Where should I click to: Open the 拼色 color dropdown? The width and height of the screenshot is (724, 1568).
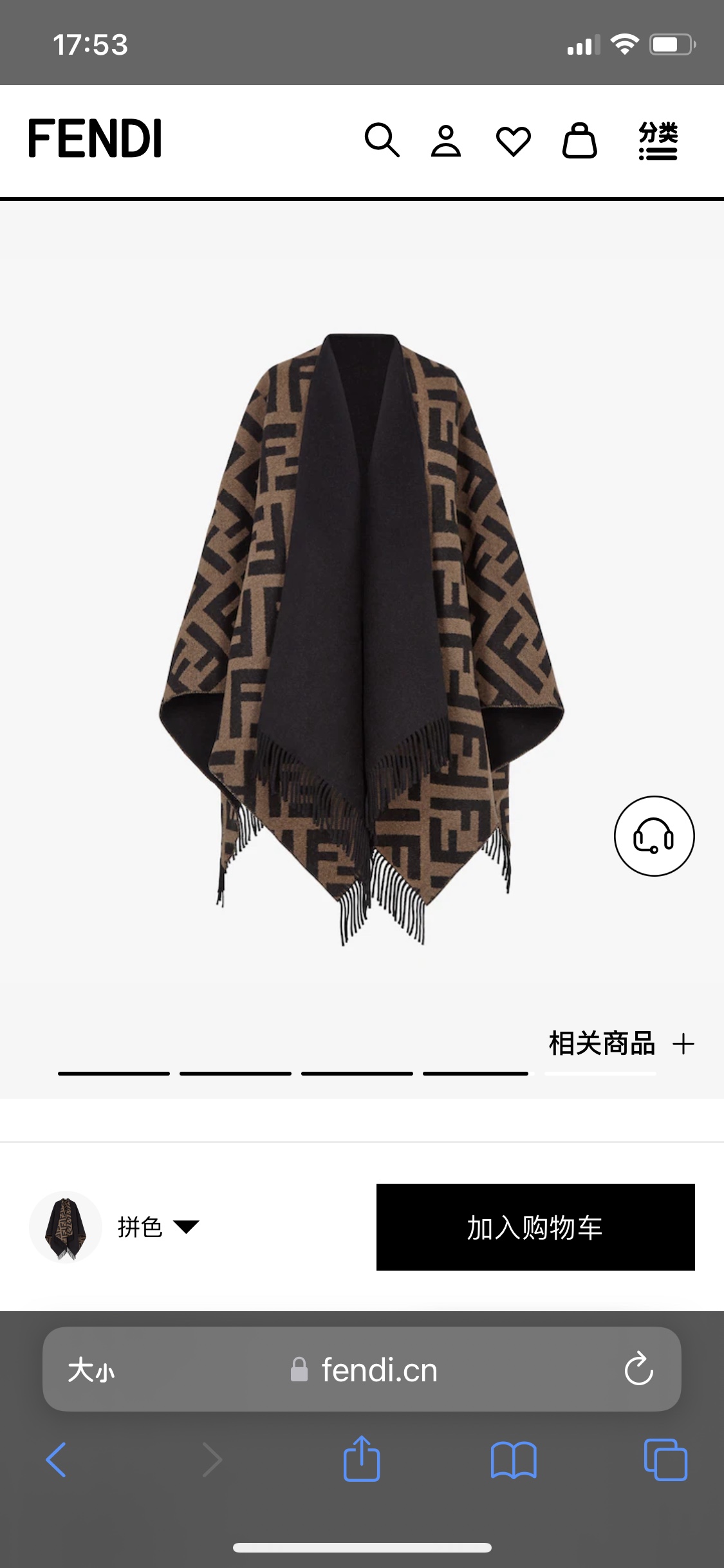[x=158, y=1227]
